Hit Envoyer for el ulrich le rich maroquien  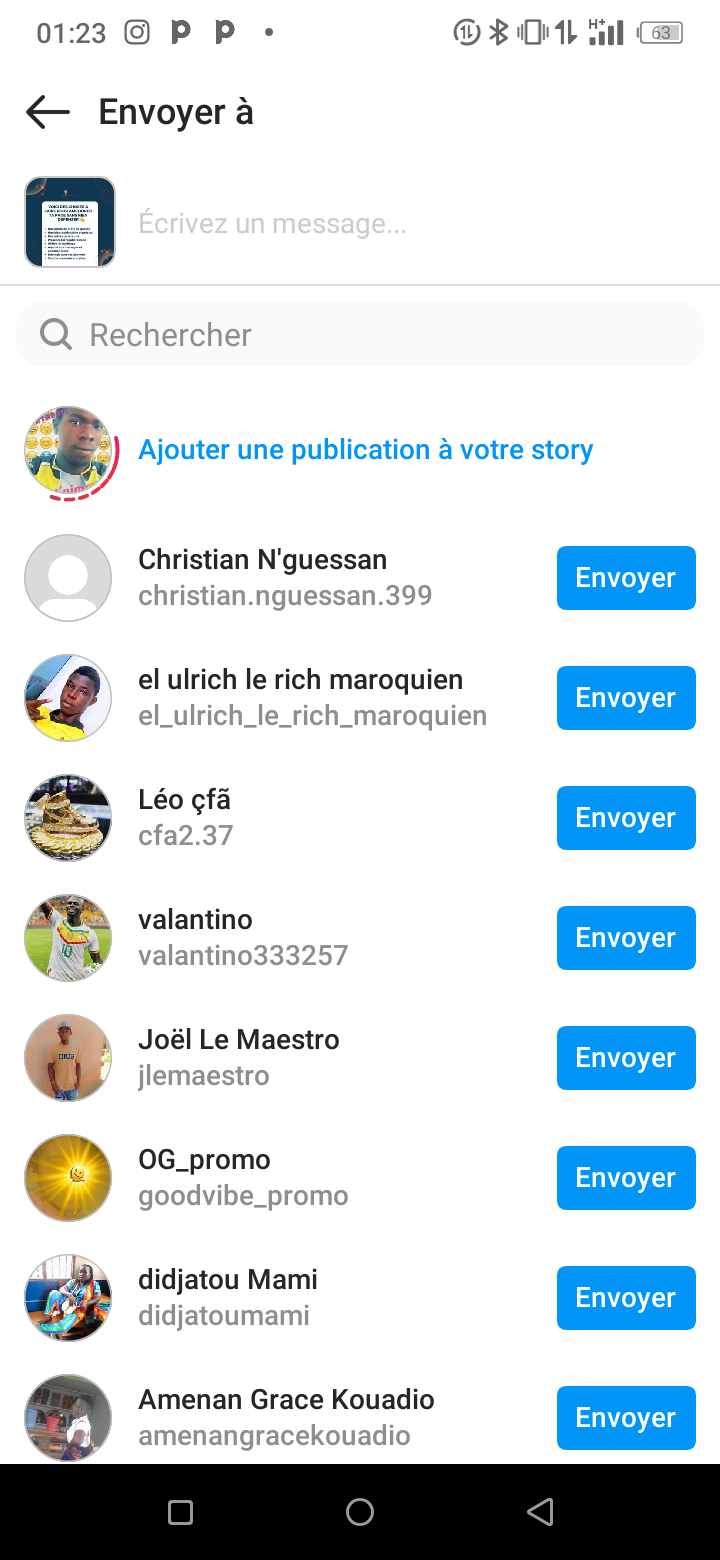tap(625, 698)
